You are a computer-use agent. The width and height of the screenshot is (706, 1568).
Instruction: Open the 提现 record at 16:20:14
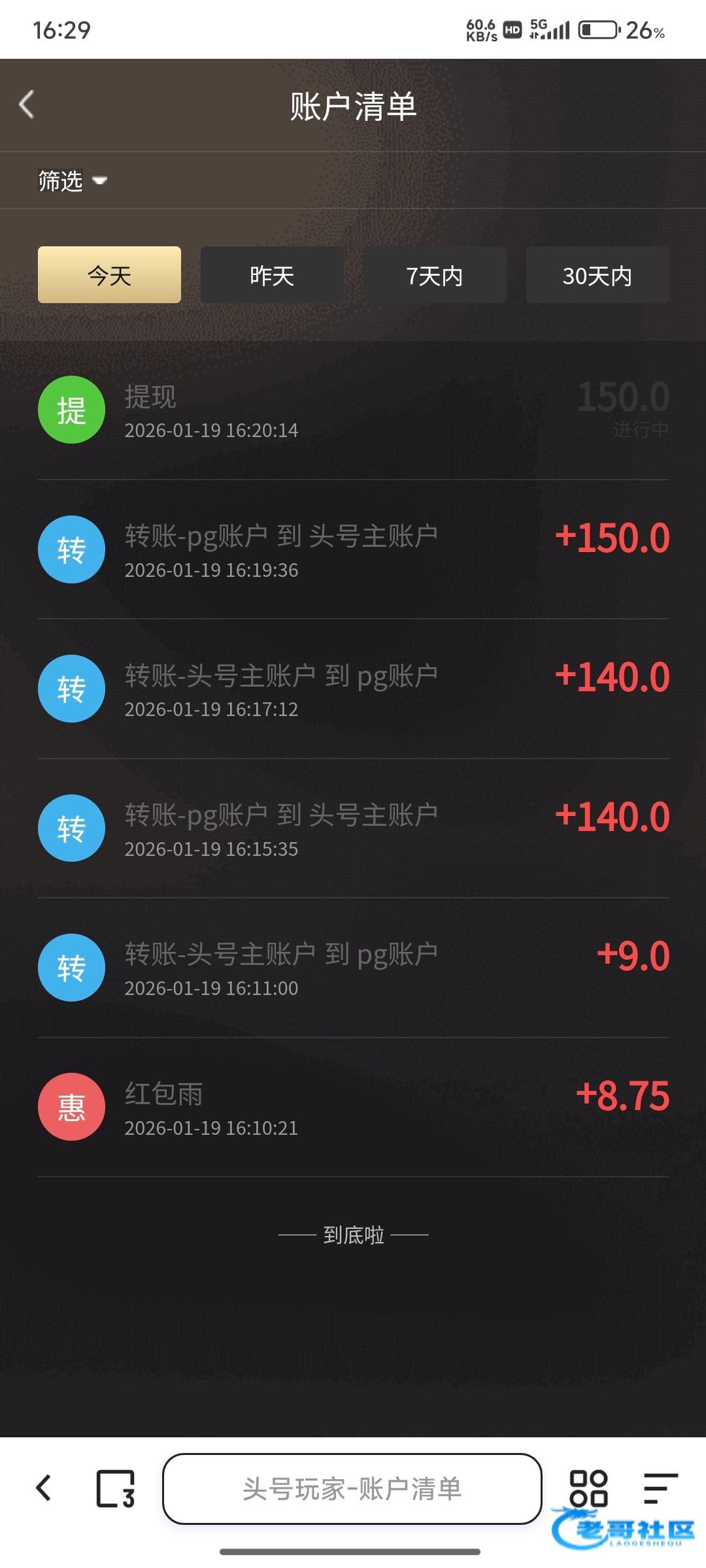(x=353, y=412)
